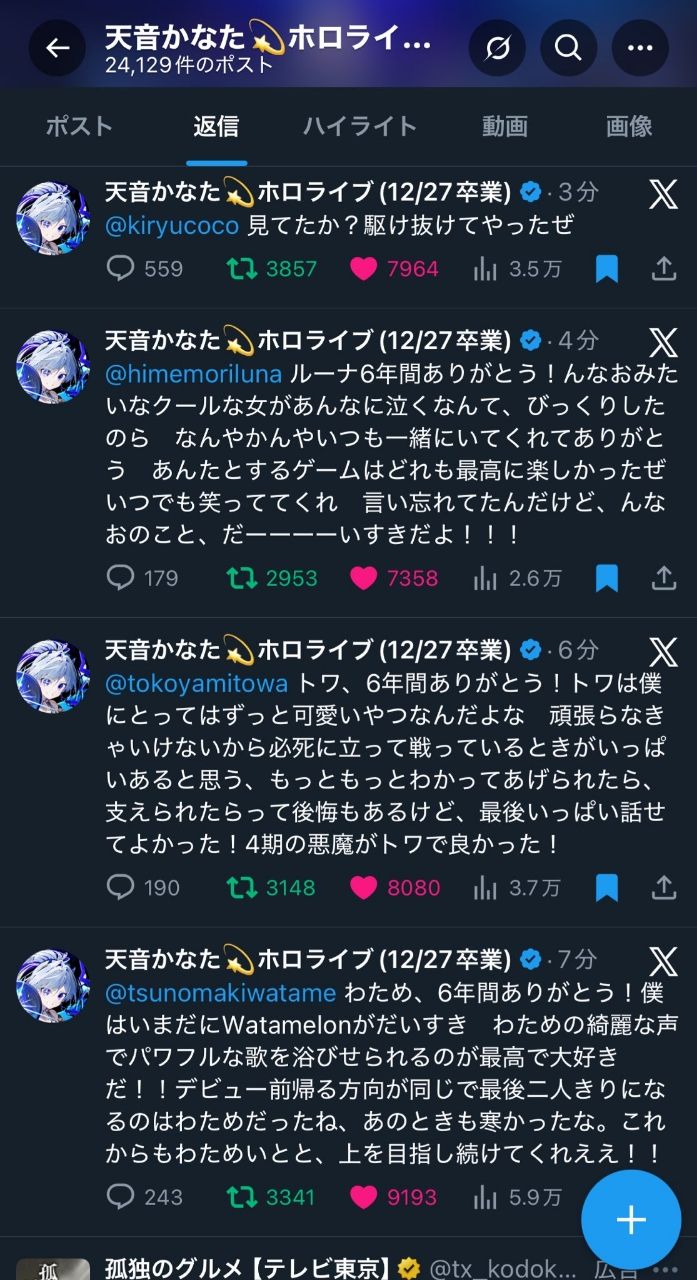Screen dimensions: 697x1280
Task: Go back using the top arrow
Action: point(57,48)
